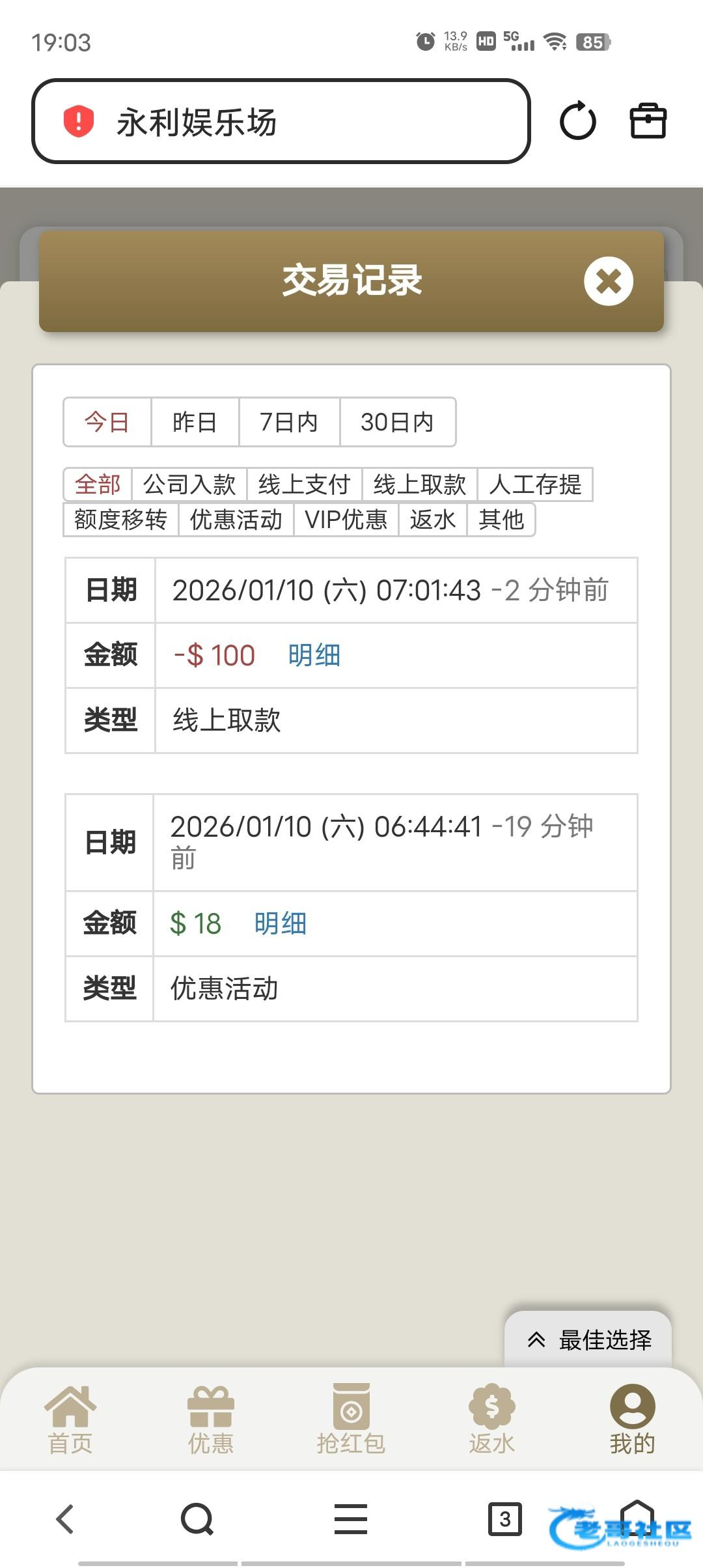Tap the browser search magnifier icon
Image resolution: width=703 pixels, height=1568 pixels.
[x=199, y=1520]
